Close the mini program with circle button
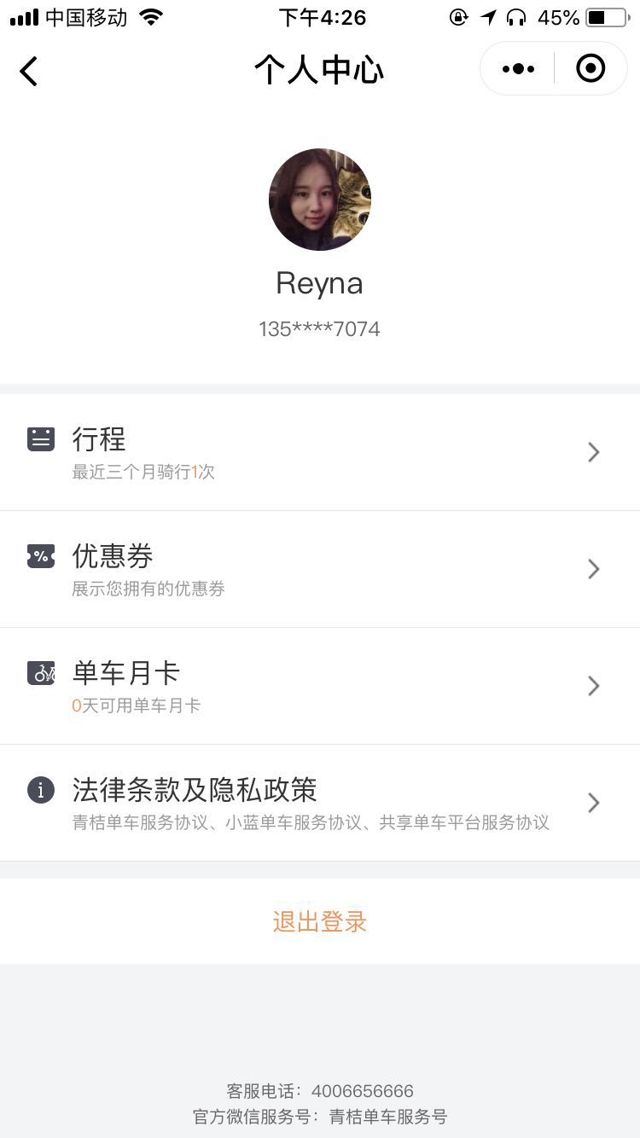640x1138 pixels. 591,69
